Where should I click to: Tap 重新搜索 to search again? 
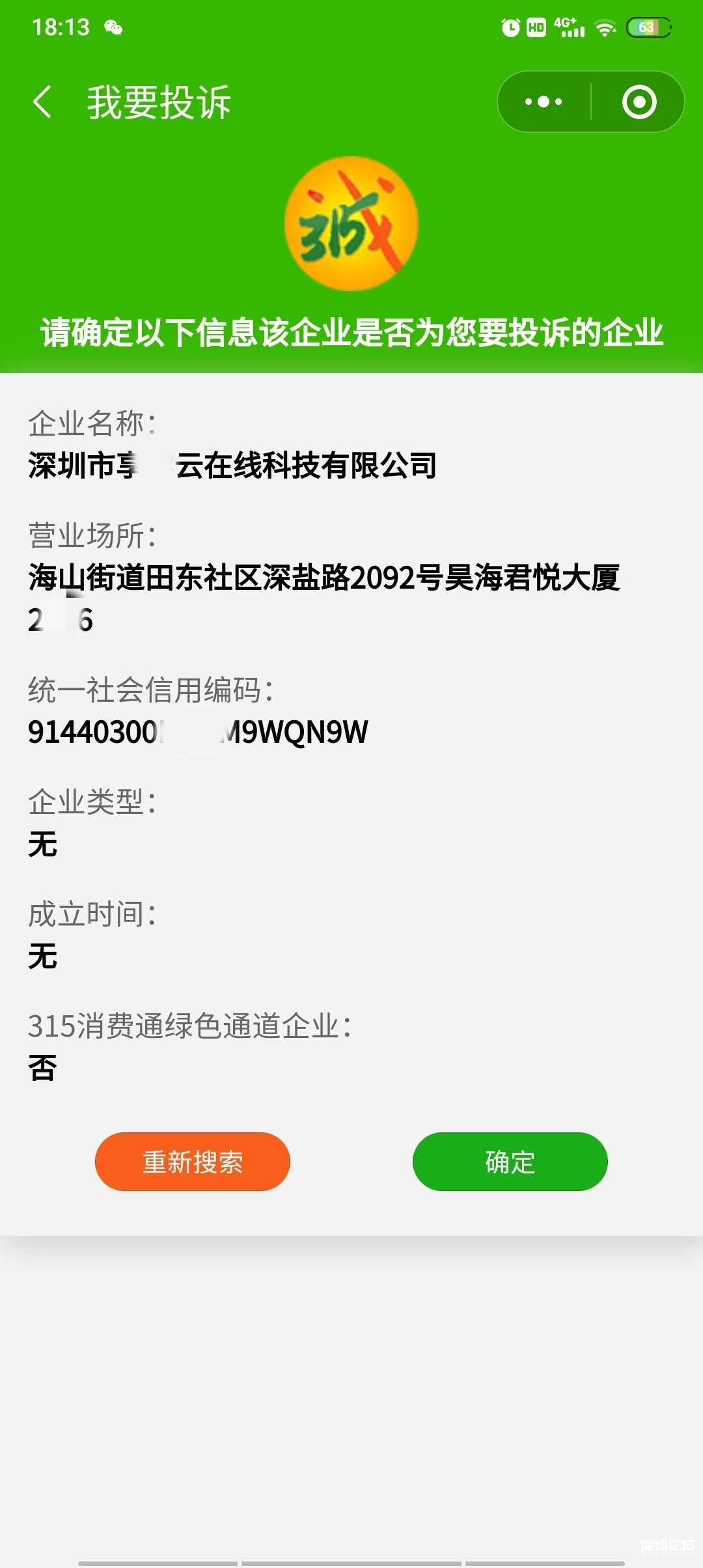[193, 1161]
